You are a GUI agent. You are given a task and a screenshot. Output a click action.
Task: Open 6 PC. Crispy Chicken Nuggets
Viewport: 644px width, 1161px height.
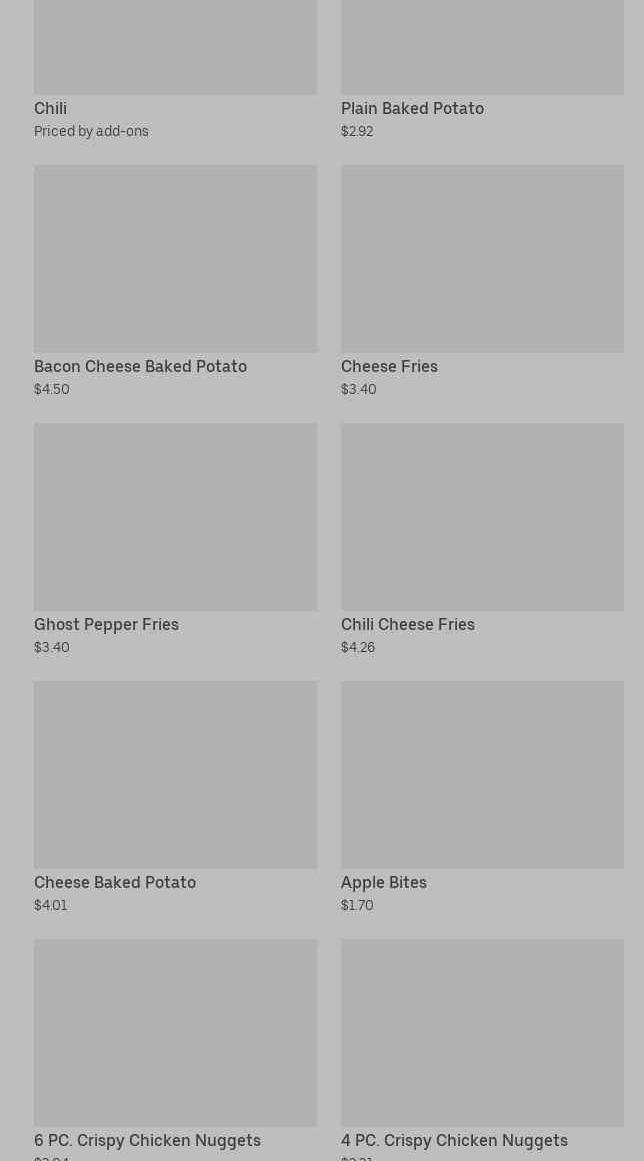coord(175,1050)
